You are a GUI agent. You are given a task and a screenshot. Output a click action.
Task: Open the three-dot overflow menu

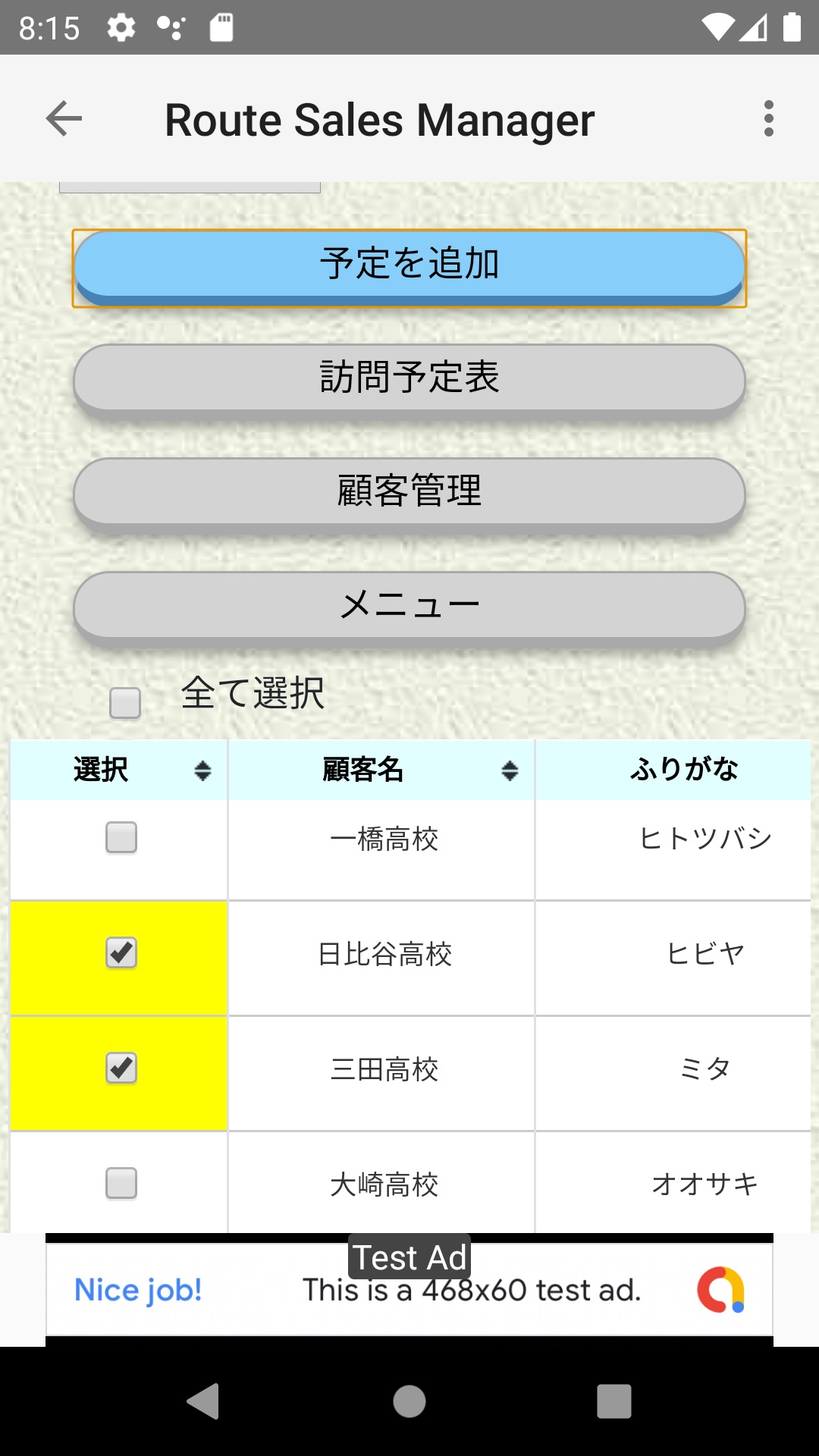point(769,118)
